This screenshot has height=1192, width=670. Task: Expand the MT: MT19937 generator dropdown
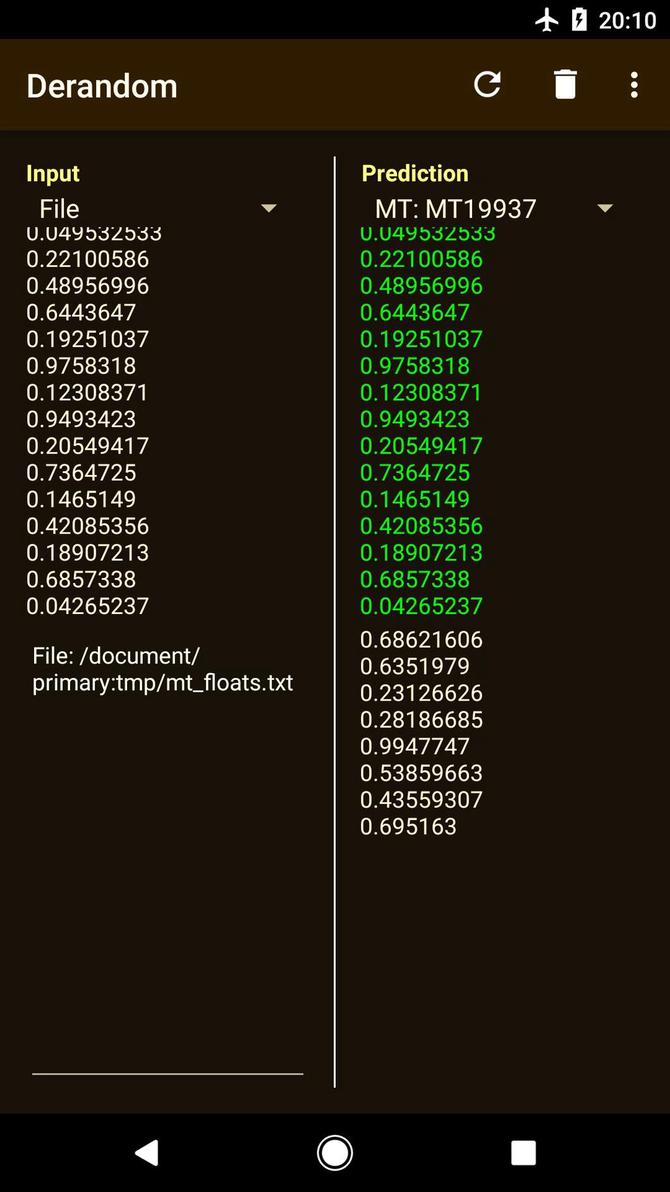point(492,209)
